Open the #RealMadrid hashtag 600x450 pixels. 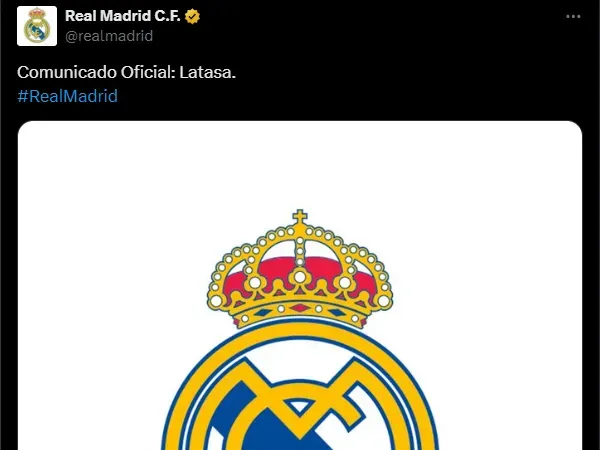pos(68,96)
